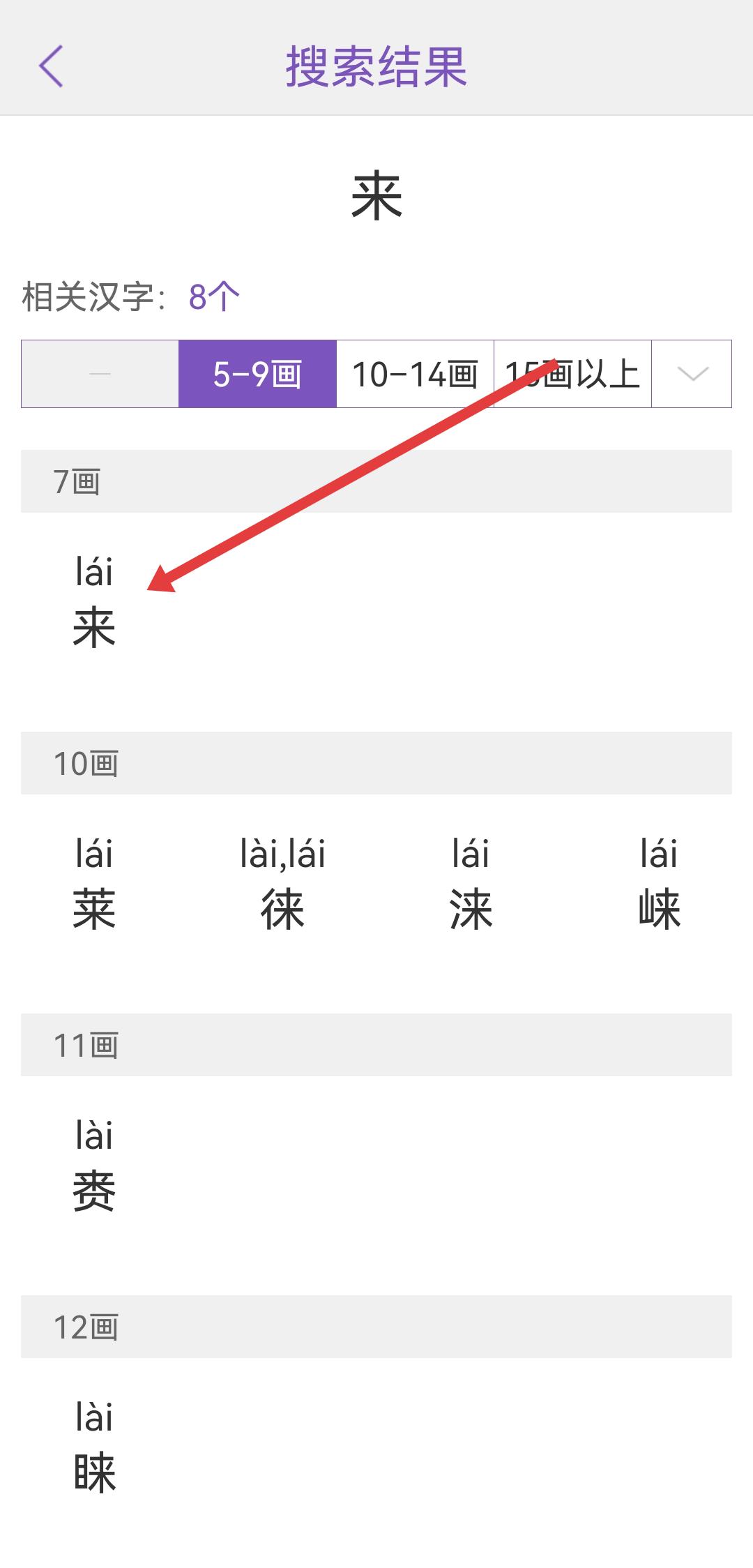
Task: Select the 5-9画 stroke filter
Action: pyautogui.click(x=257, y=374)
